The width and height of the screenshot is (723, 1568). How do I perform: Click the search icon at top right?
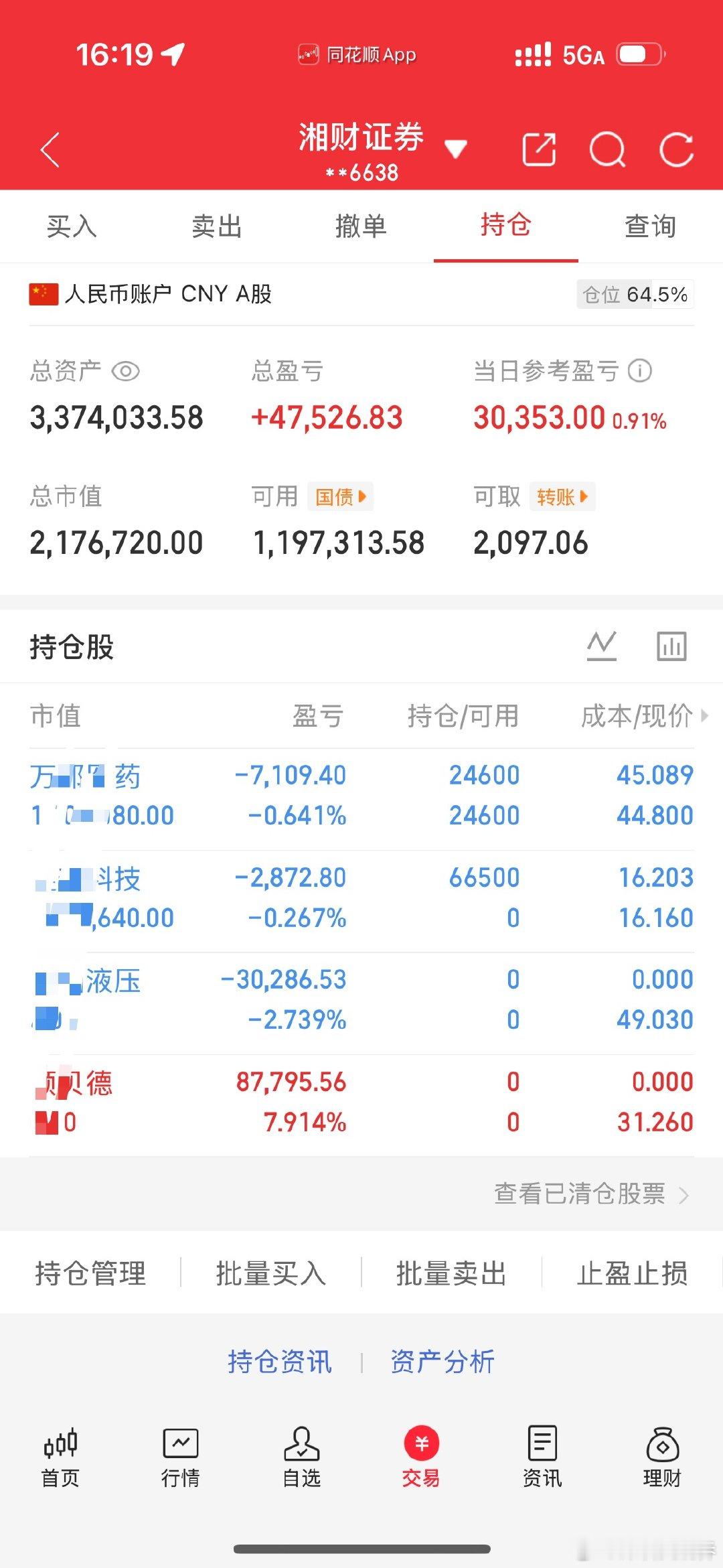tap(607, 151)
